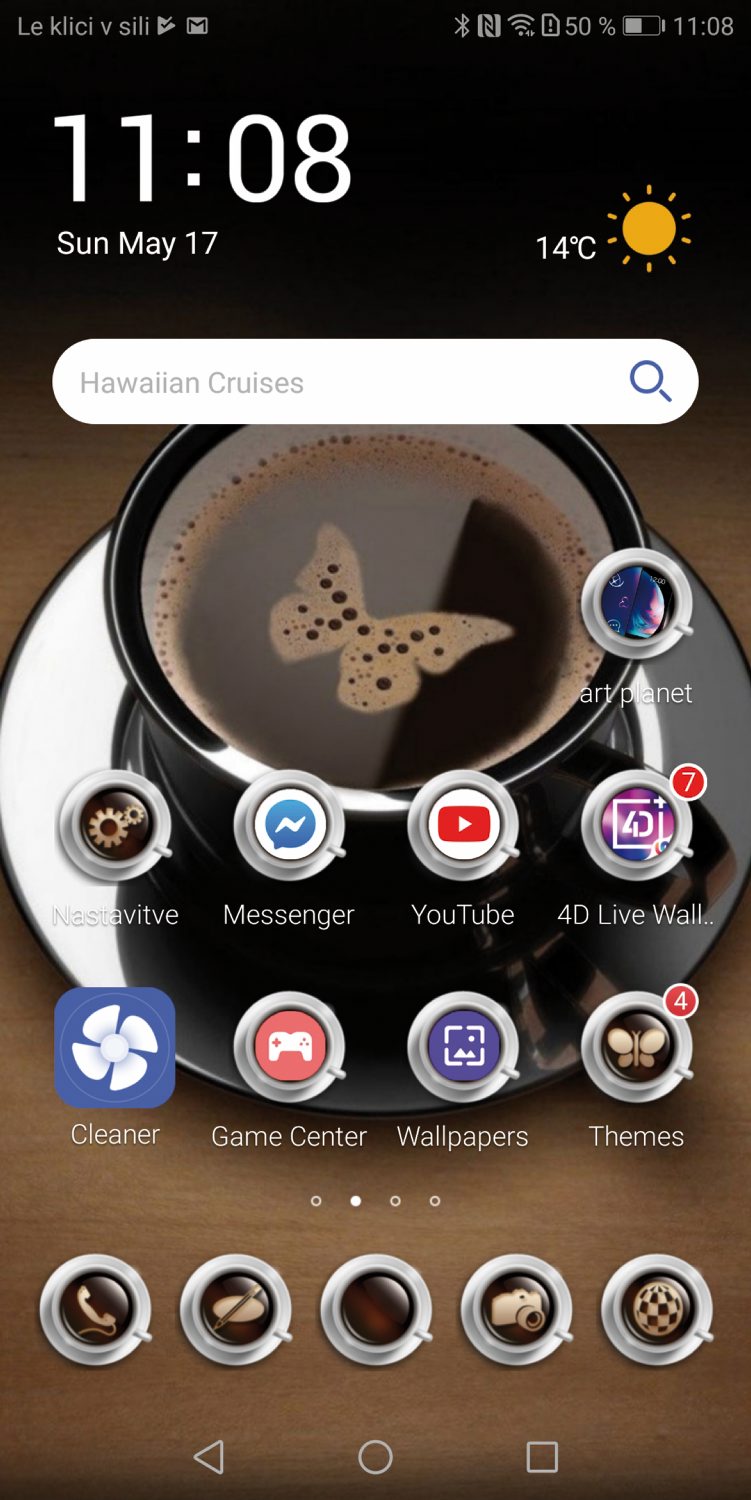This screenshot has width=751, height=1500.
Task: Tap the magnifier search icon
Action: click(649, 381)
